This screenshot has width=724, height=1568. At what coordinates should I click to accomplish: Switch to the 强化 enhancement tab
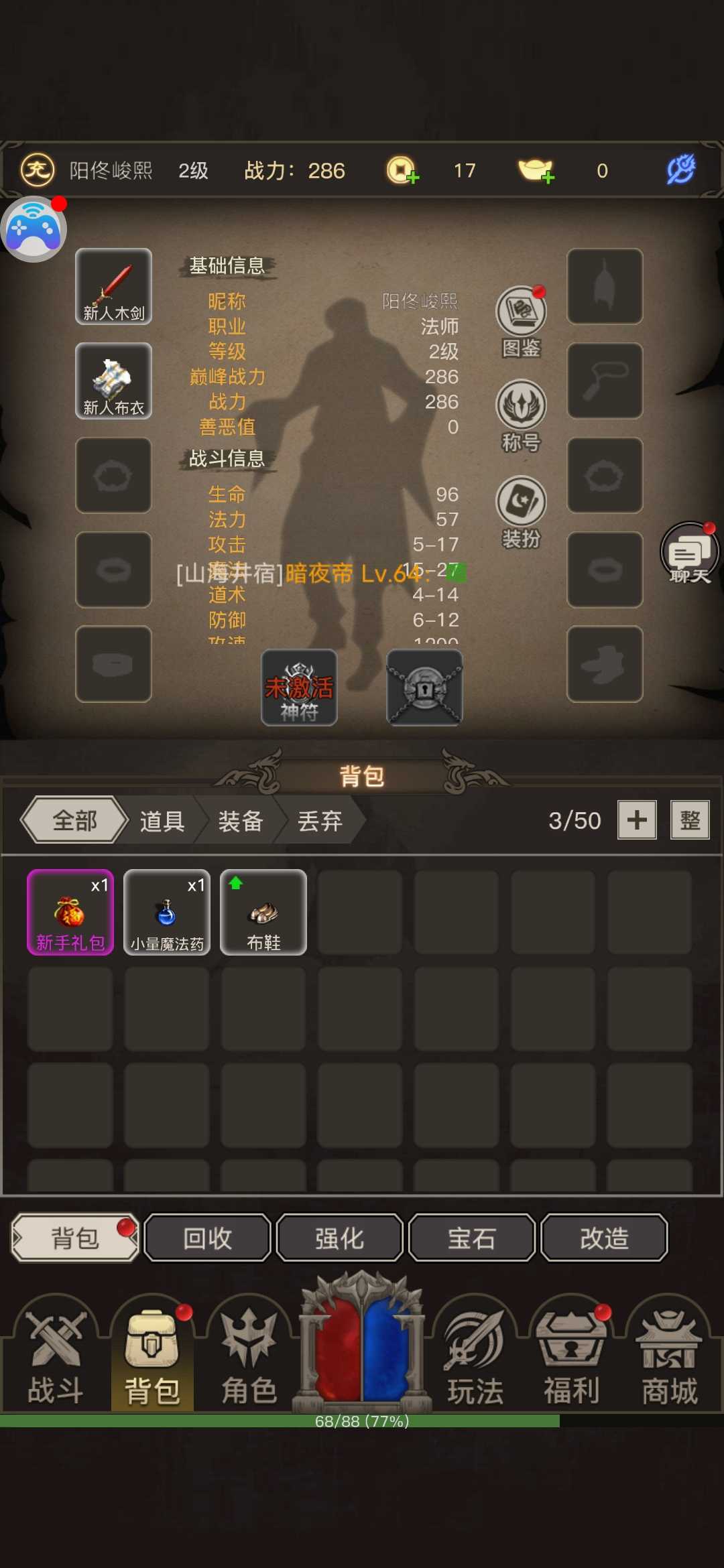(x=340, y=1238)
